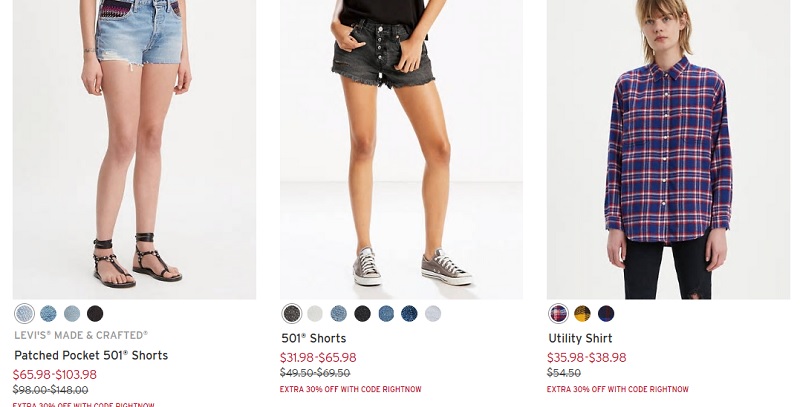
Task: Open the Patched Pocket 501 Shorts product
Action: pyautogui.click(x=134, y=150)
